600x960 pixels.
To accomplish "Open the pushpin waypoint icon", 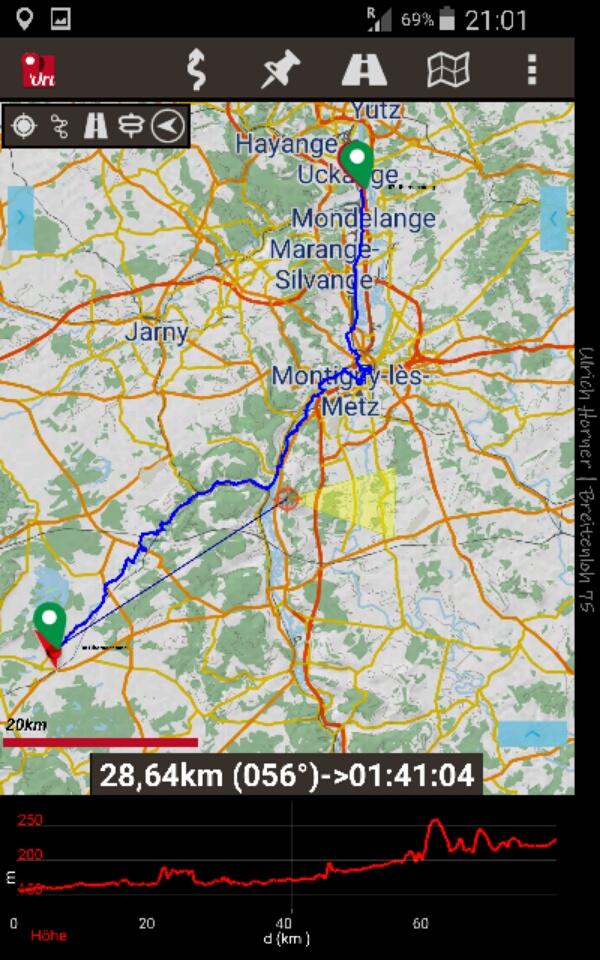I will pyautogui.click(x=280, y=69).
